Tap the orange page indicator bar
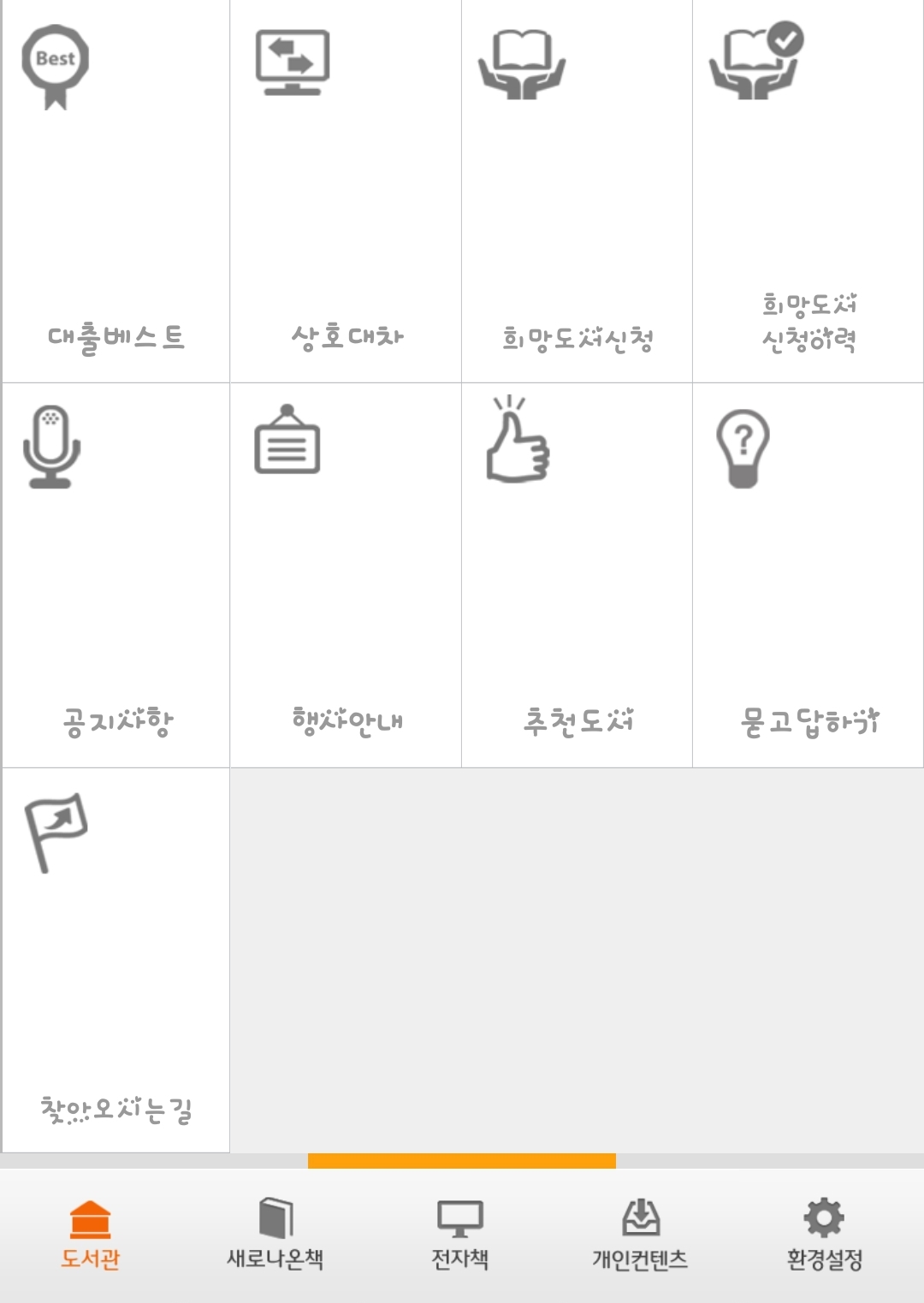924x1303 pixels. [x=462, y=1161]
